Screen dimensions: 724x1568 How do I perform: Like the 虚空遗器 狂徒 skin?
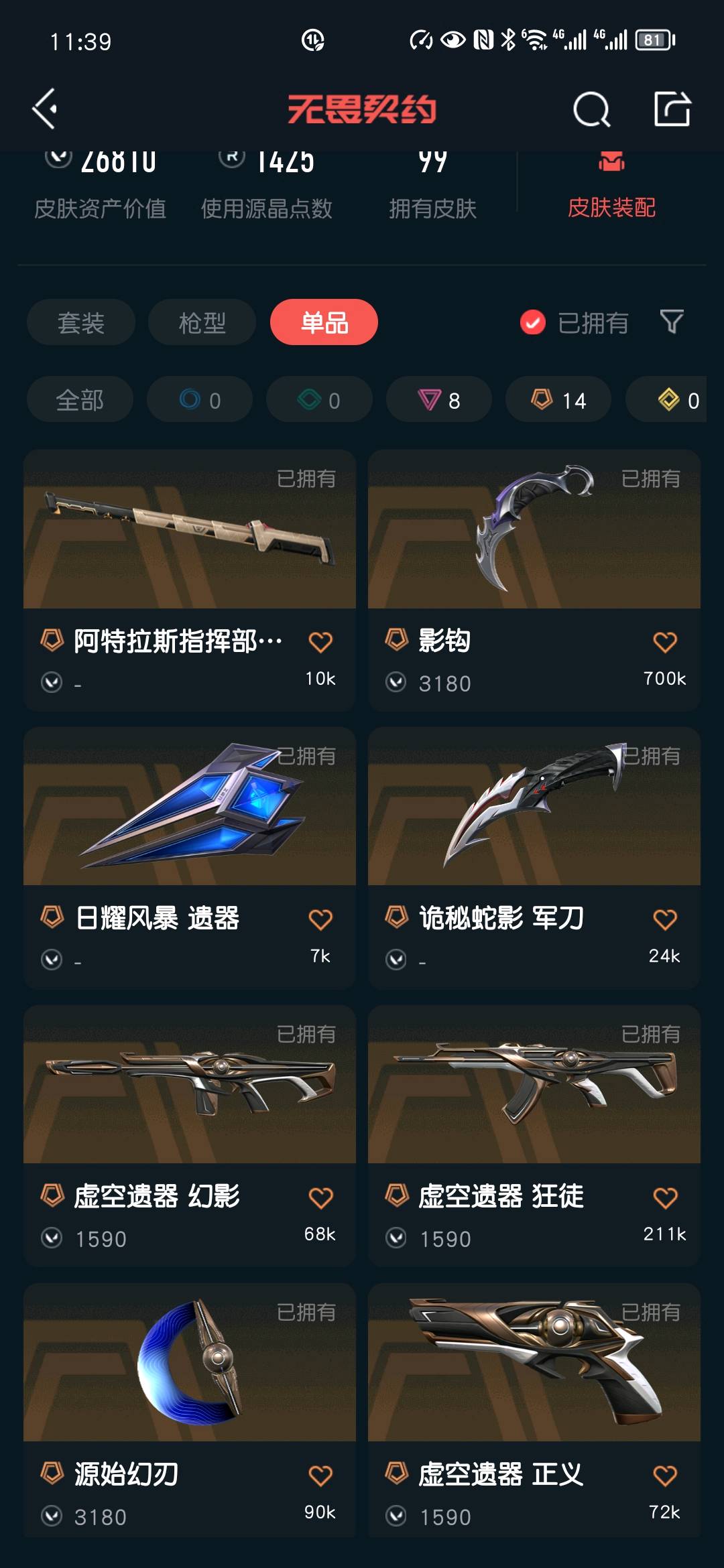[x=664, y=1197]
